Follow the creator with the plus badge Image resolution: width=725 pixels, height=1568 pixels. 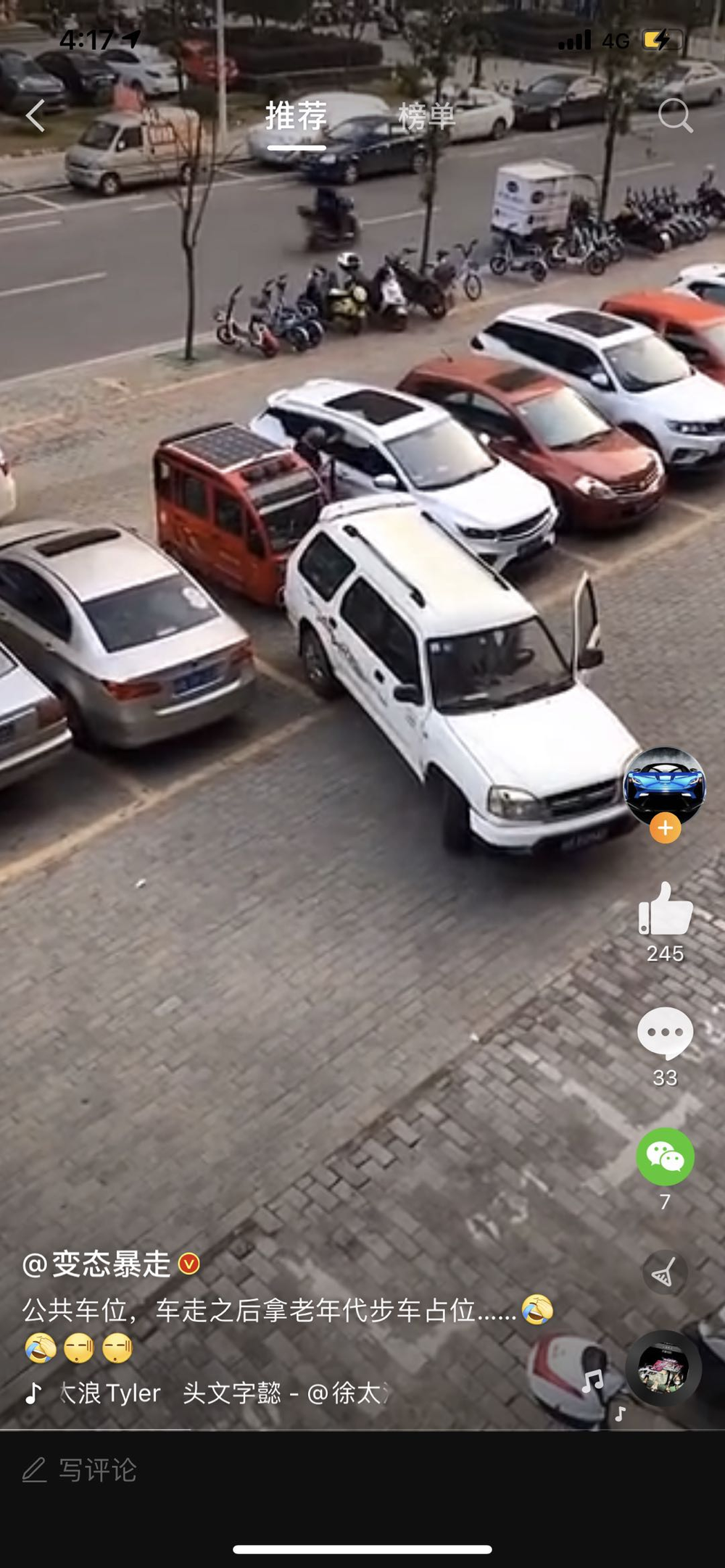(x=665, y=828)
